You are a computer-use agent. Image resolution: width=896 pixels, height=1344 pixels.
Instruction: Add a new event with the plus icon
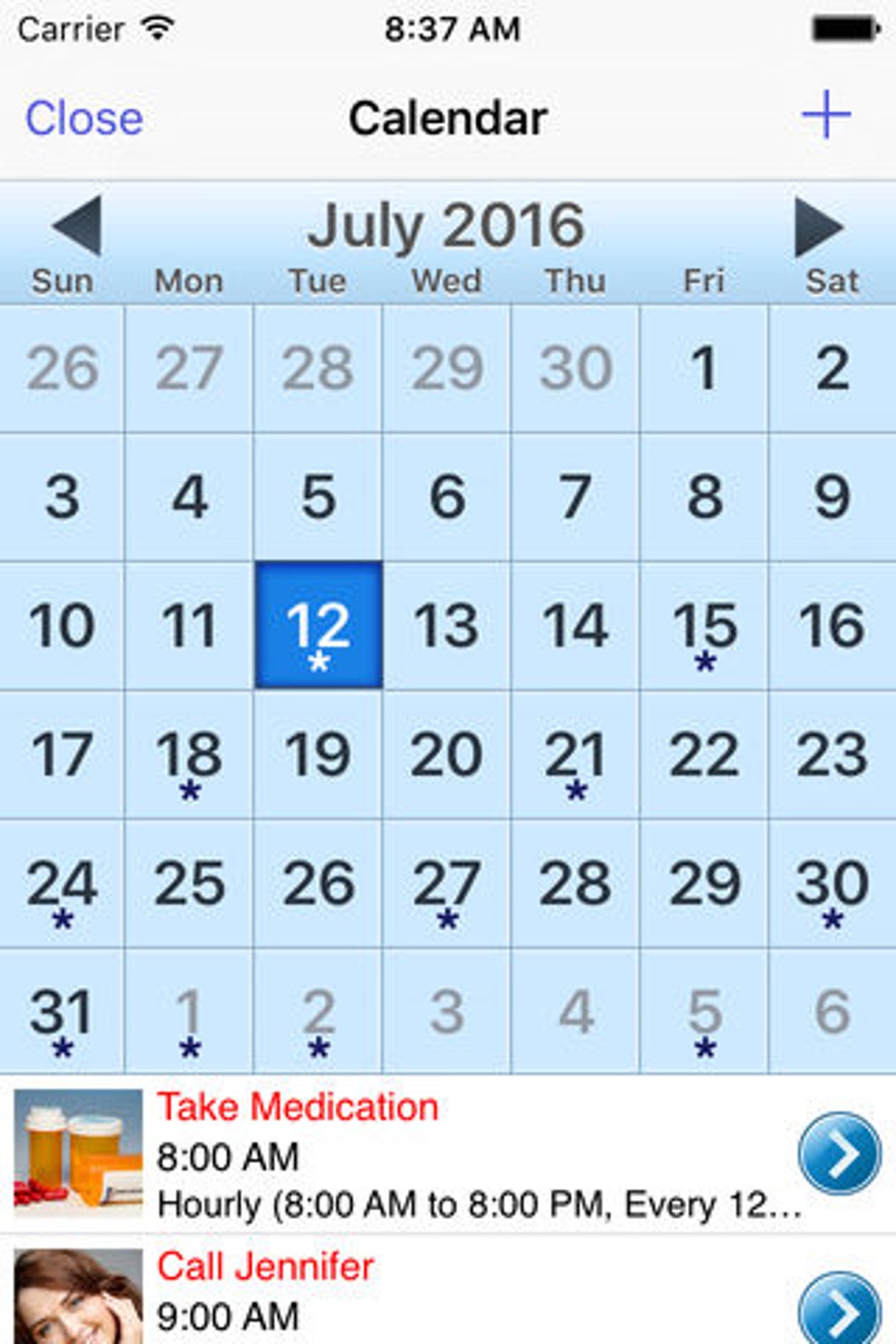coord(826,115)
